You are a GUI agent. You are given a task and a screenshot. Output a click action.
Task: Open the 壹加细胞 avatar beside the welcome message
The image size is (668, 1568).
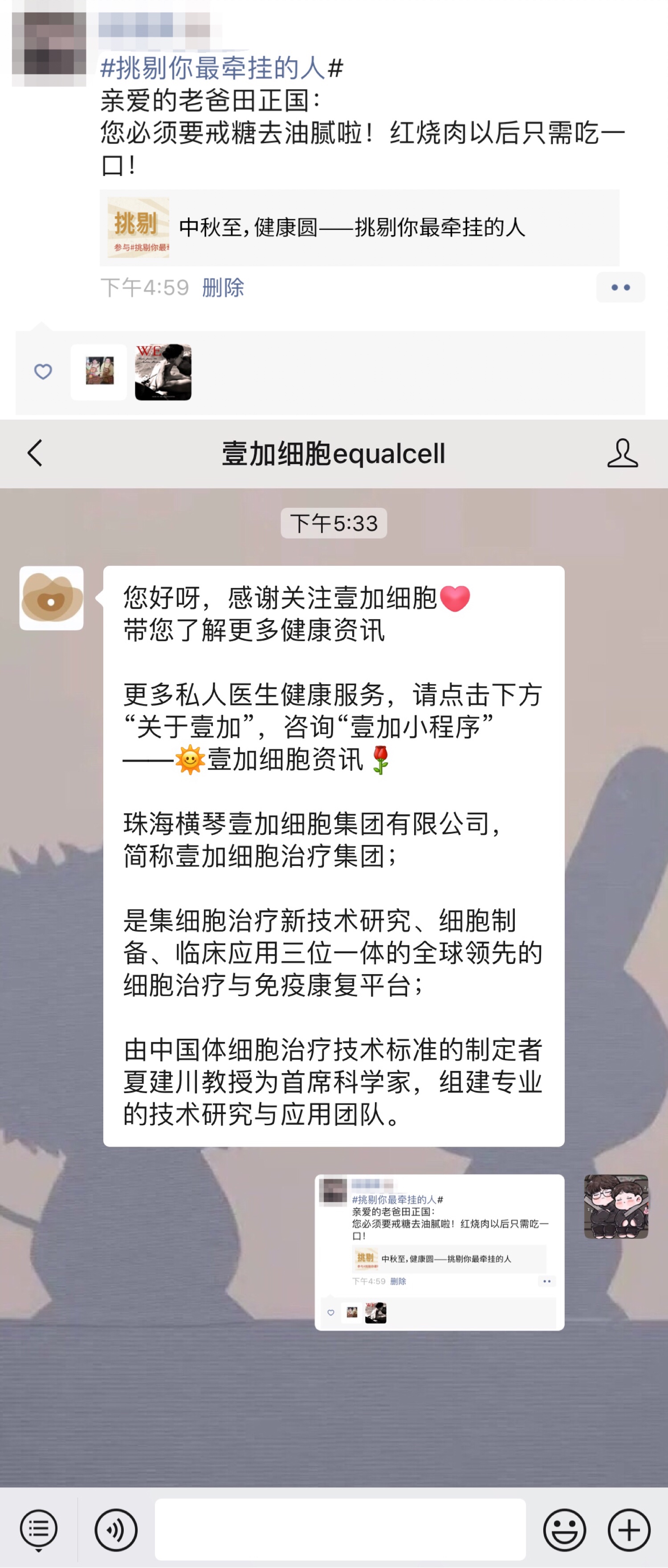[x=52, y=598]
